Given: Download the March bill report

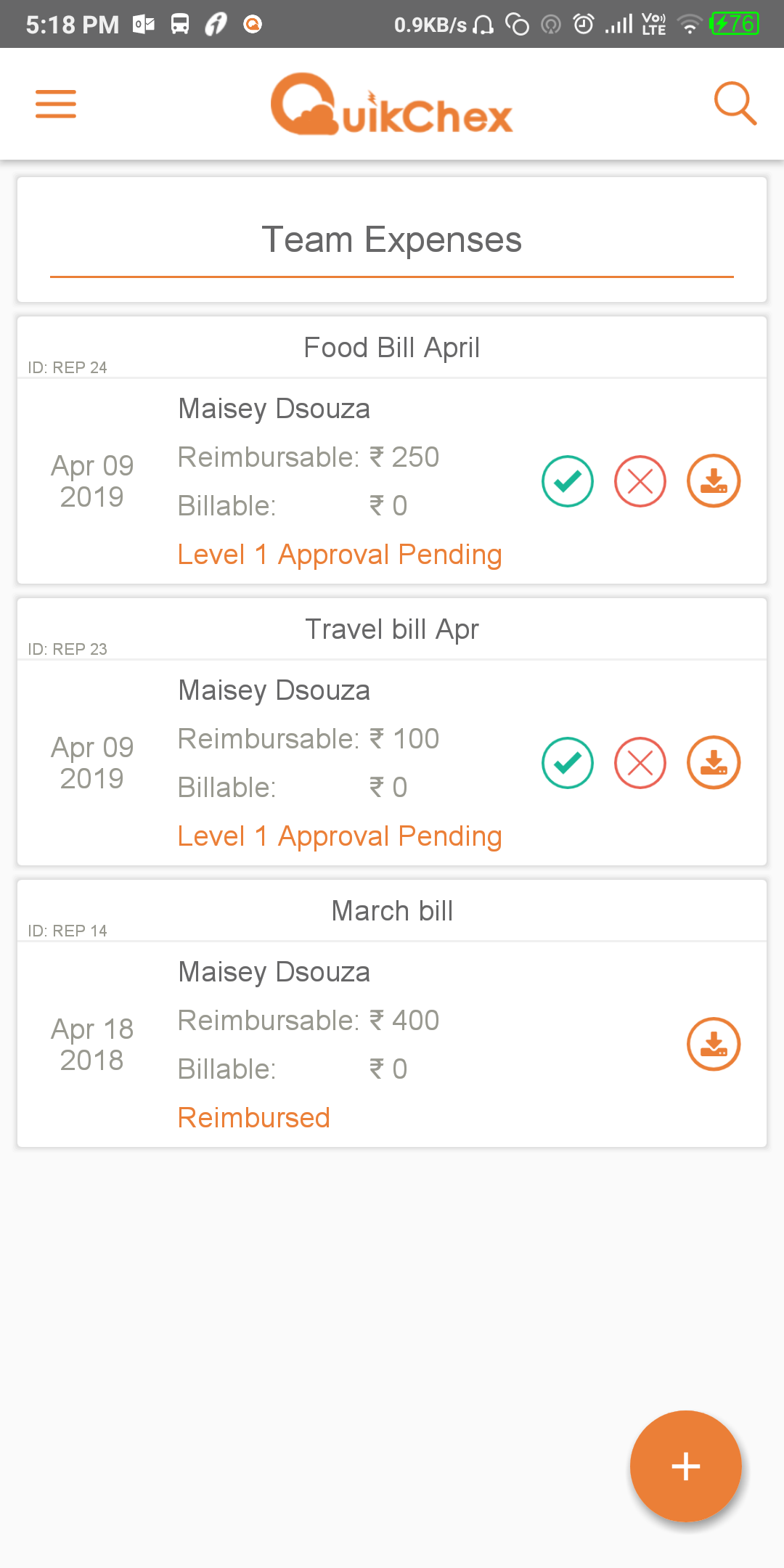Looking at the screenshot, I should 714,1045.
